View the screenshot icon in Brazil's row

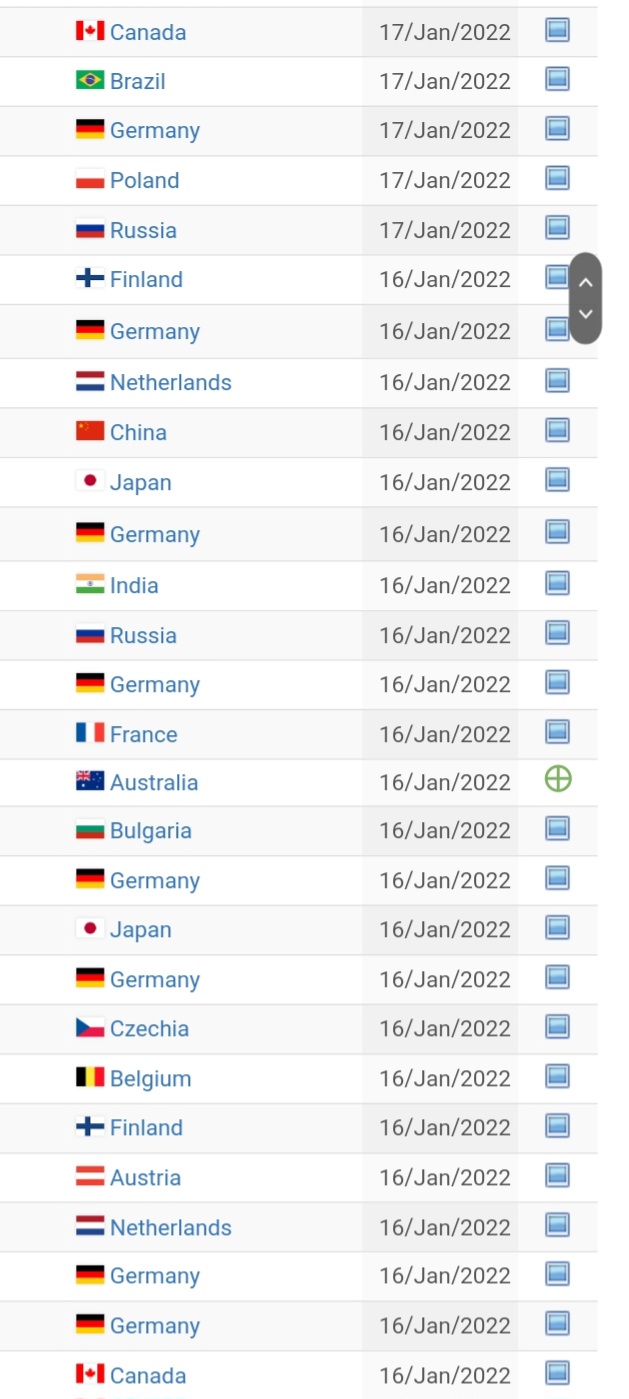tap(558, 79)
